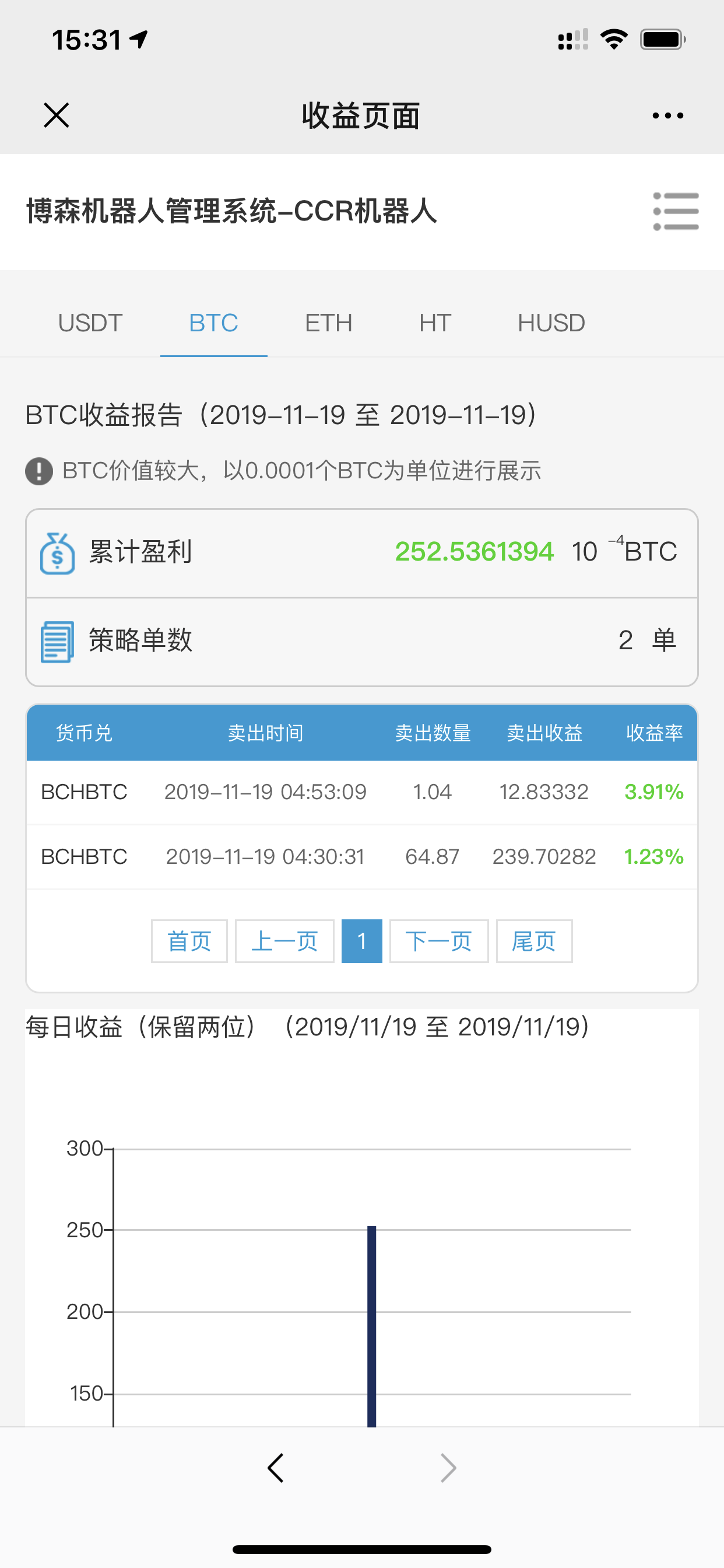Open the three-dot overflow menu

coord(667,115)
